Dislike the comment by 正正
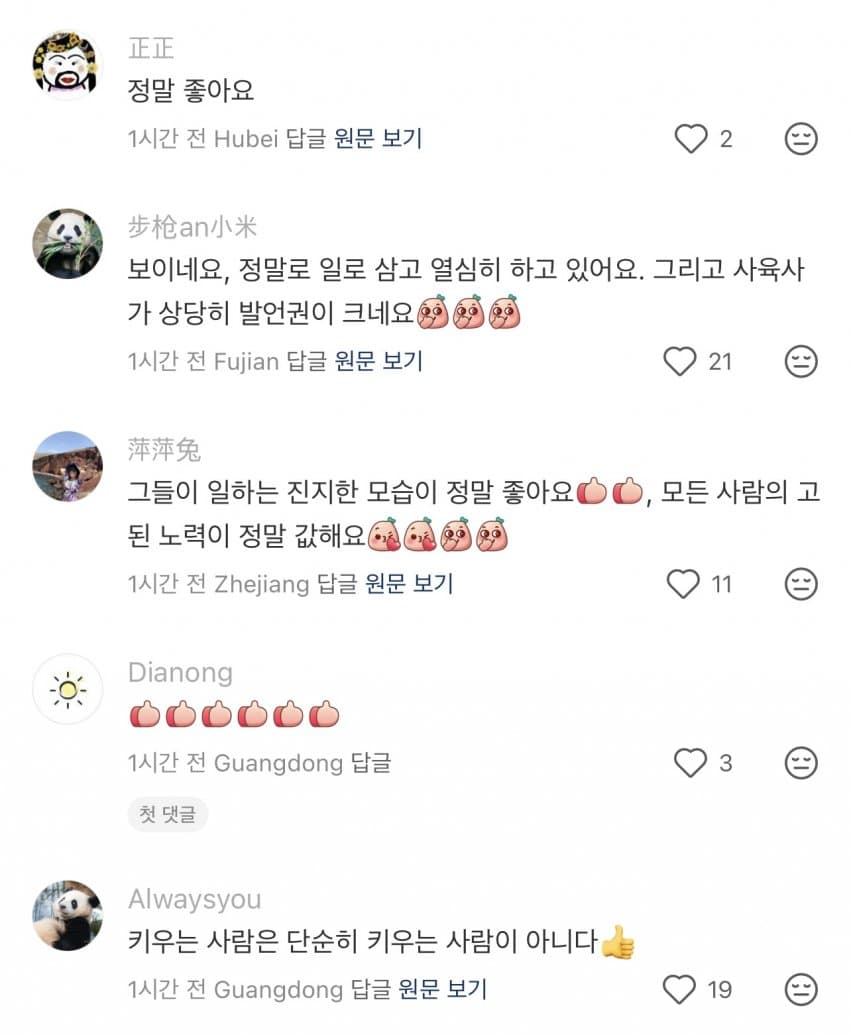 pyautogui.click(x=800, y=139)
